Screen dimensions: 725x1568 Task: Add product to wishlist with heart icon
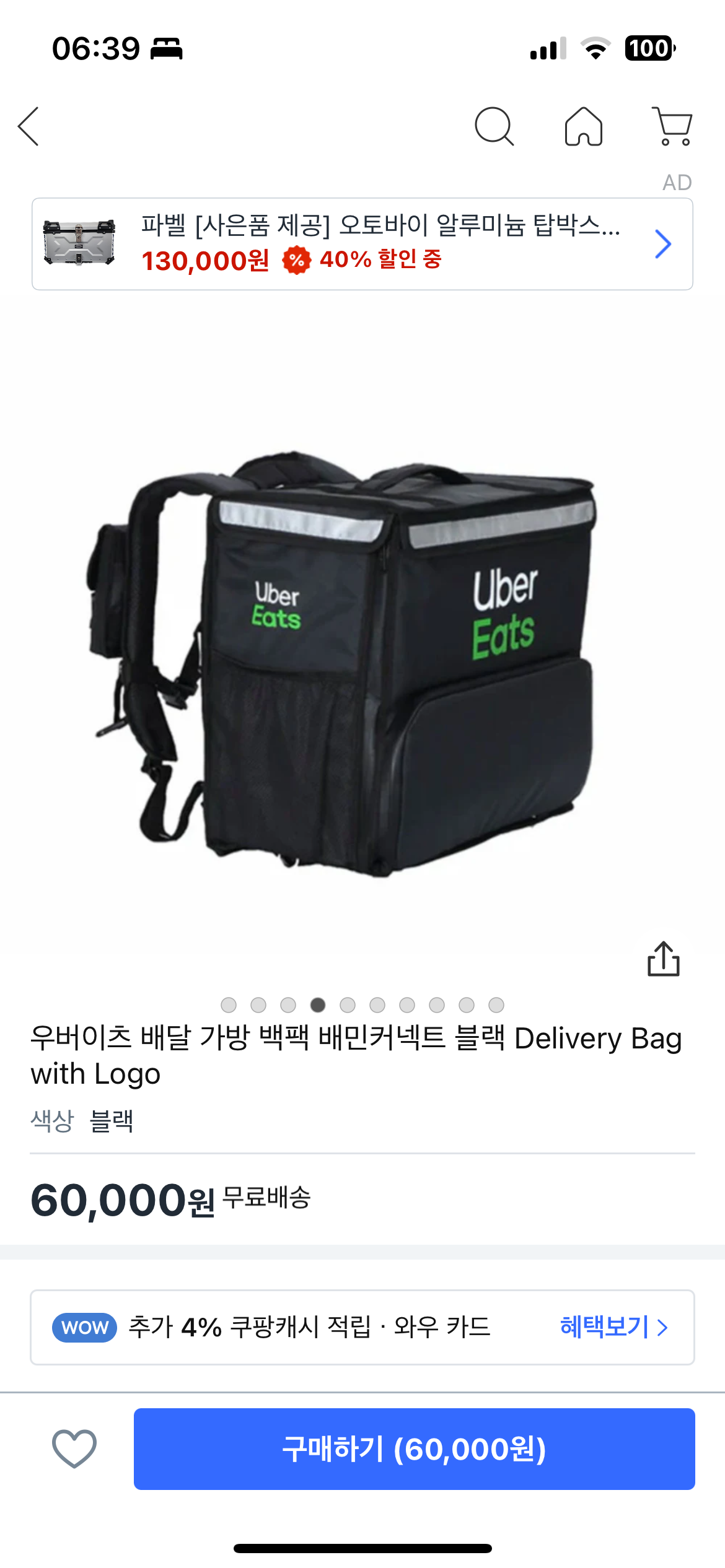coord(74,1448)
